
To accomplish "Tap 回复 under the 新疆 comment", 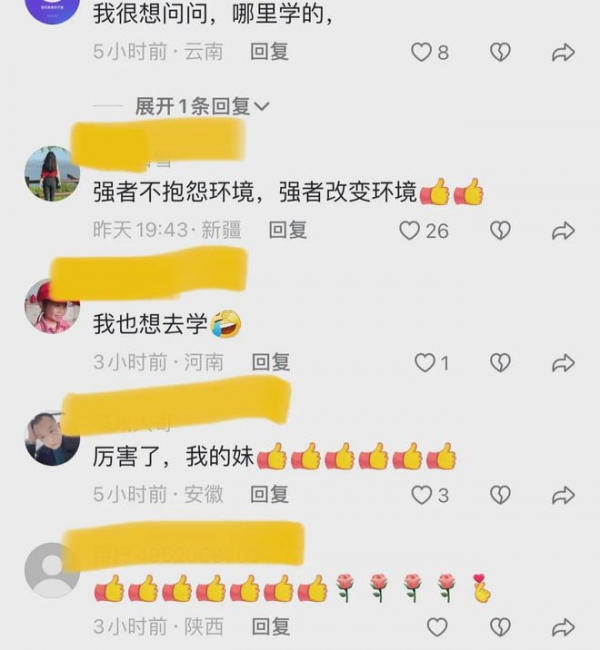I will coord(287,230).
